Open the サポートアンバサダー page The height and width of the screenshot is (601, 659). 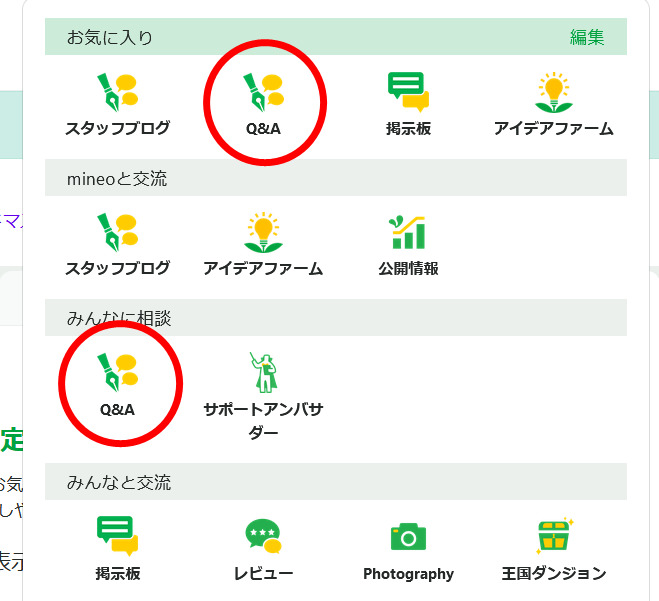(263, 396)
